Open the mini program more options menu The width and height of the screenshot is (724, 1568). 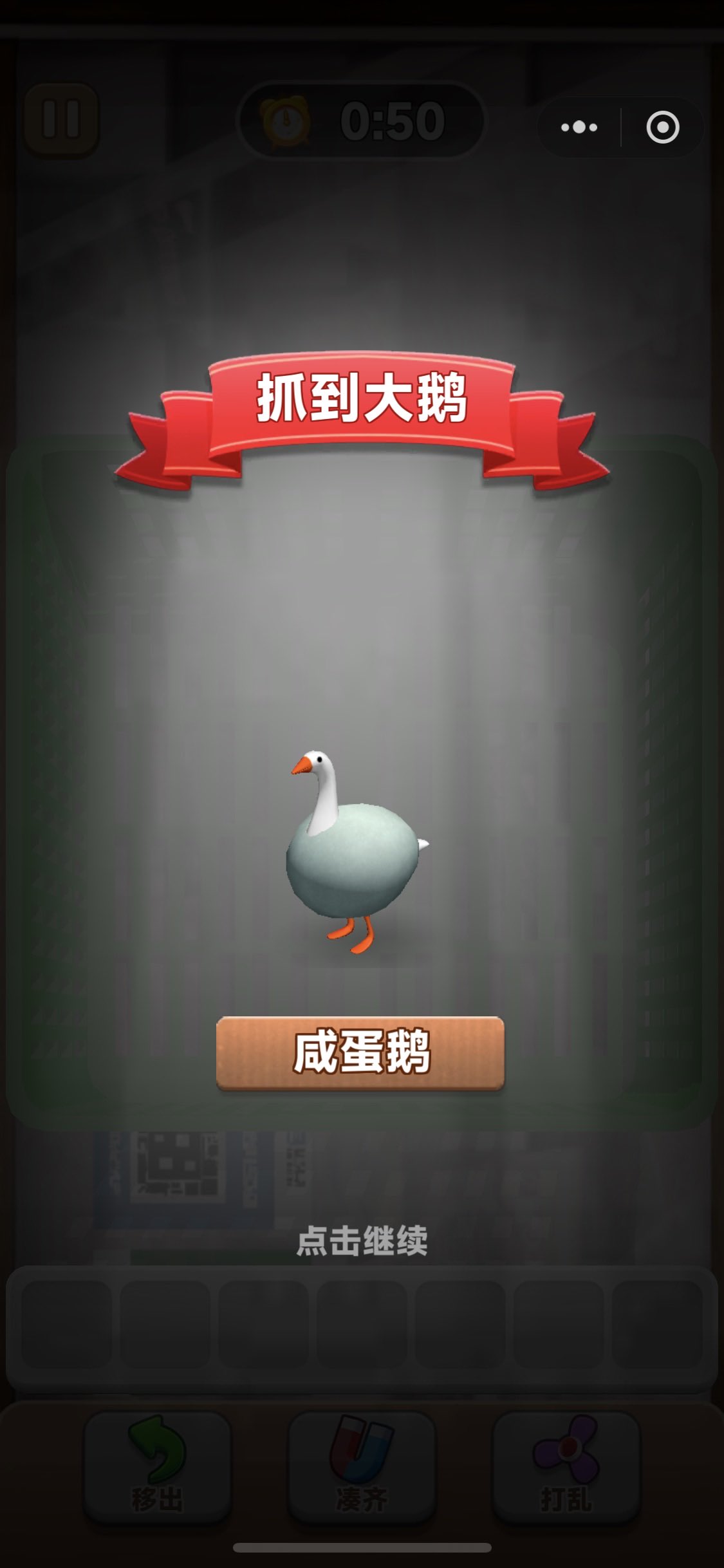(x=579, y=127)
